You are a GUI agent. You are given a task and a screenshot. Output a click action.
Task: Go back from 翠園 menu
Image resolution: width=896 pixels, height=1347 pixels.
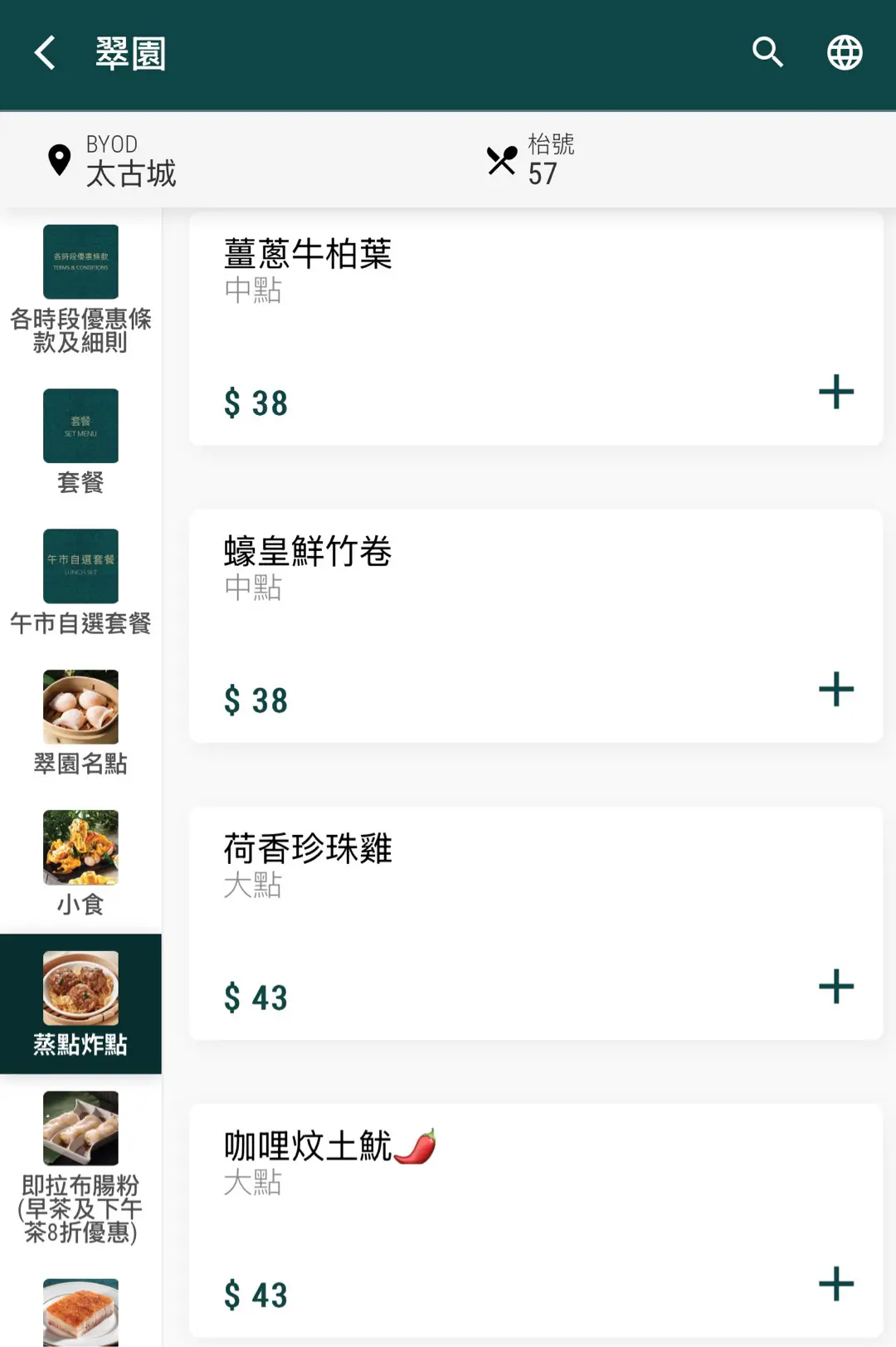[x=46, y=53]
